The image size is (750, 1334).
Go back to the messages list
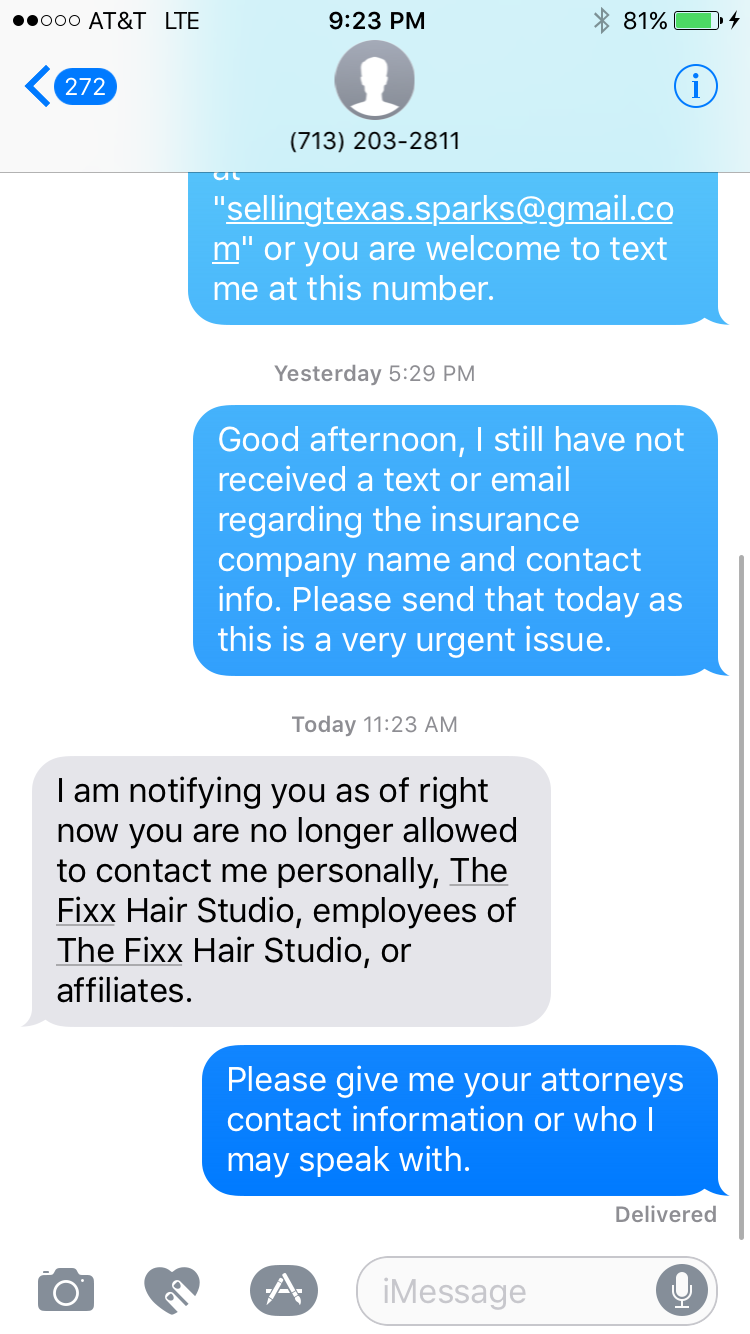click(x=70, y=87)
